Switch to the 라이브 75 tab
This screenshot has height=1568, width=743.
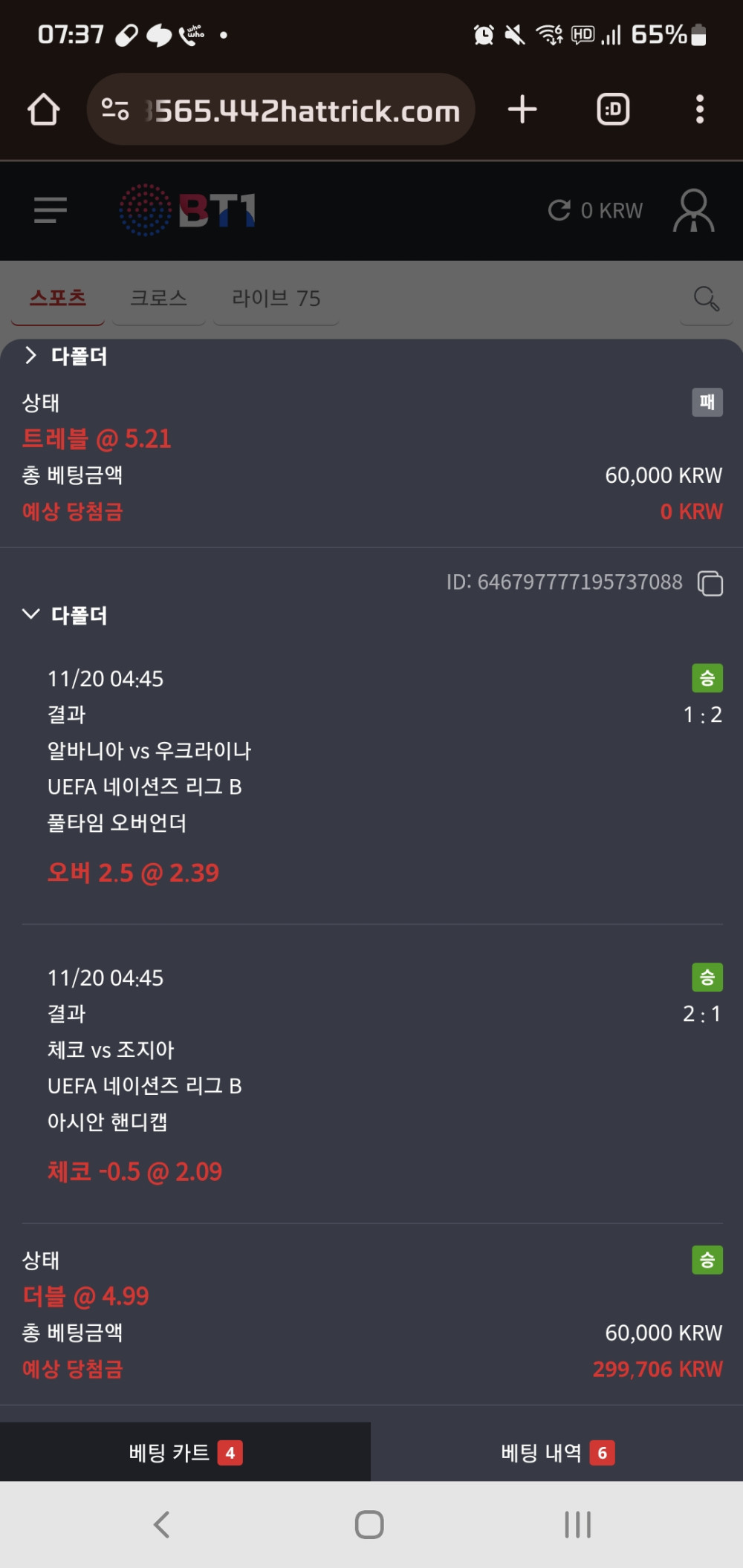[276, 299]
